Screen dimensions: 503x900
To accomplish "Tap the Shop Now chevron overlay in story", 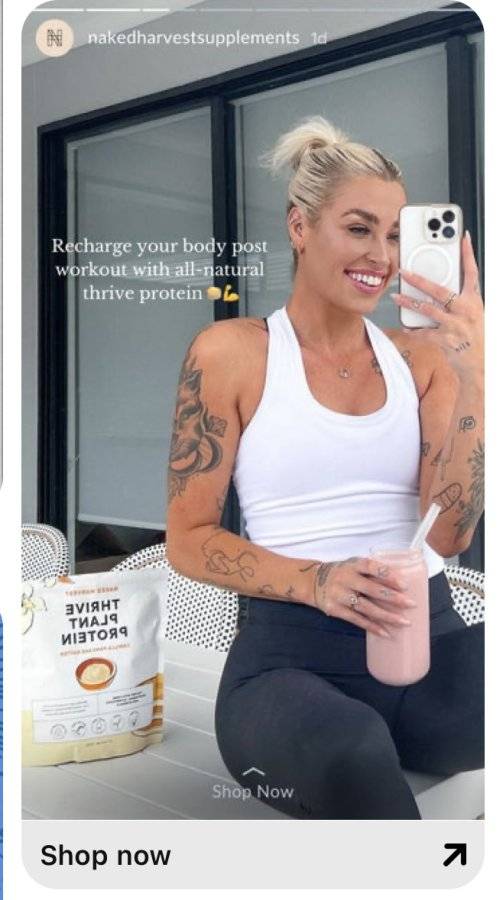I will [x=253, y=784].
